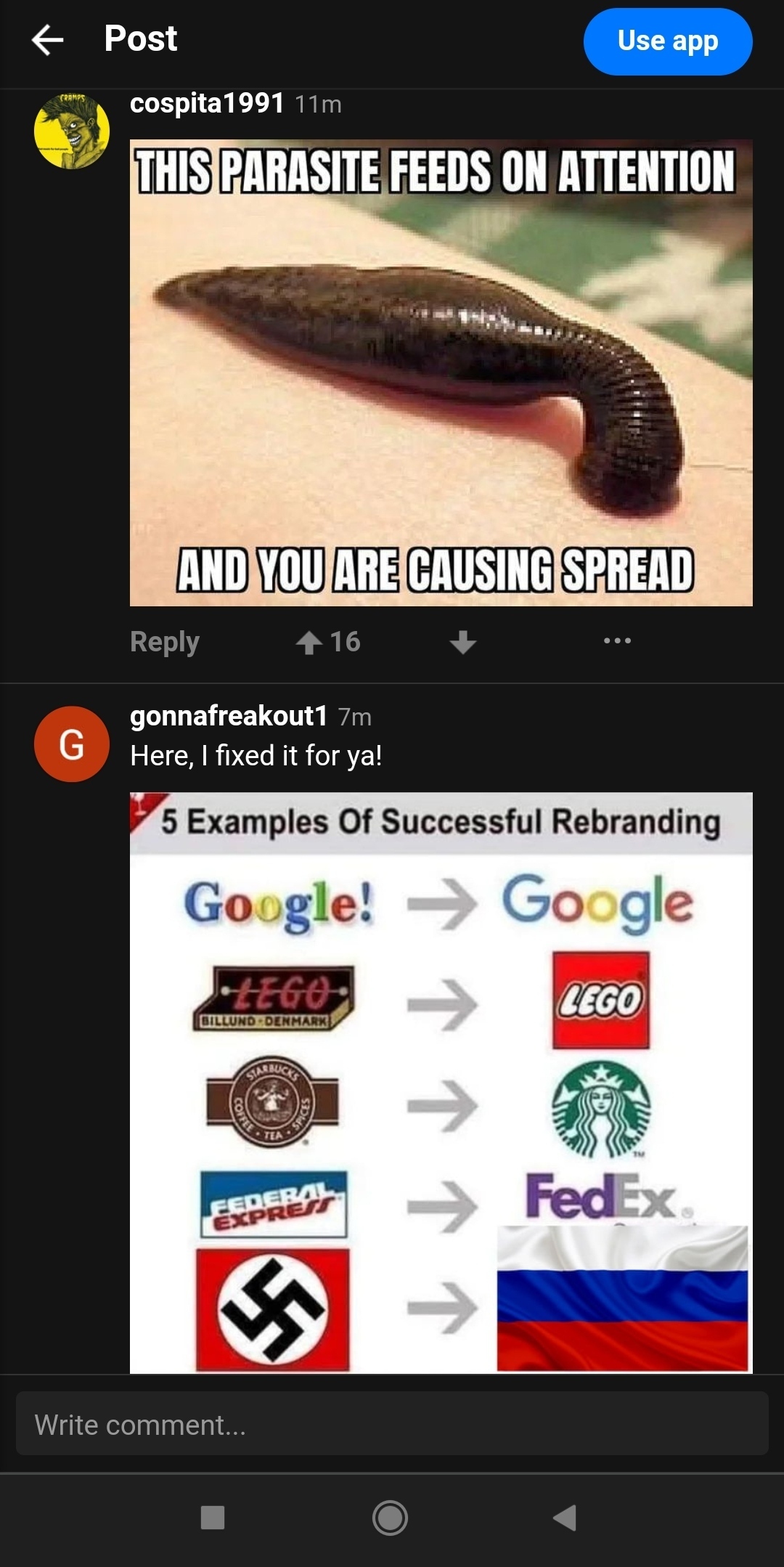Focus the Write comment field
The image size is (784, 1567).
pyautogui.click(x=392, y=1423)
